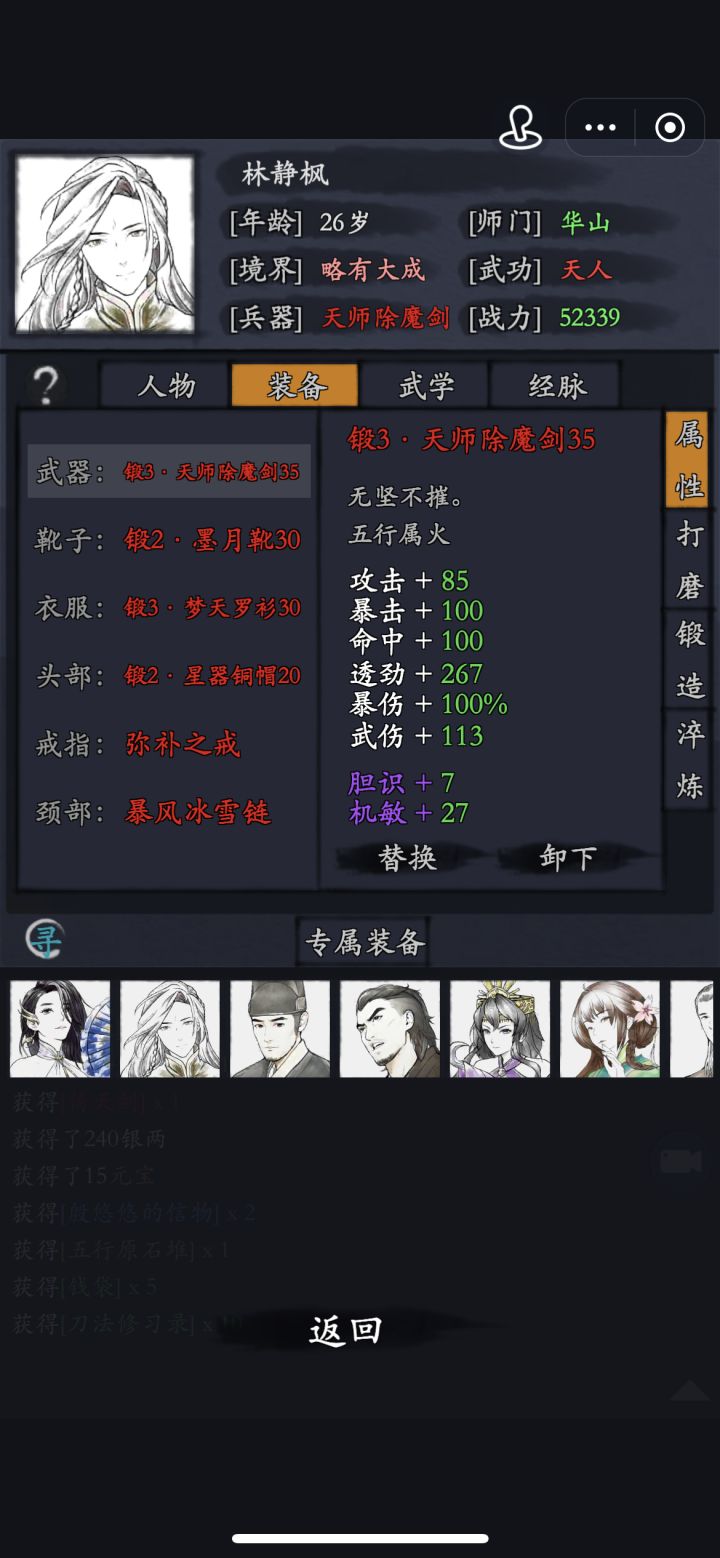
Task: Tap 林静枫's character portrait
Action: point(107,240)
